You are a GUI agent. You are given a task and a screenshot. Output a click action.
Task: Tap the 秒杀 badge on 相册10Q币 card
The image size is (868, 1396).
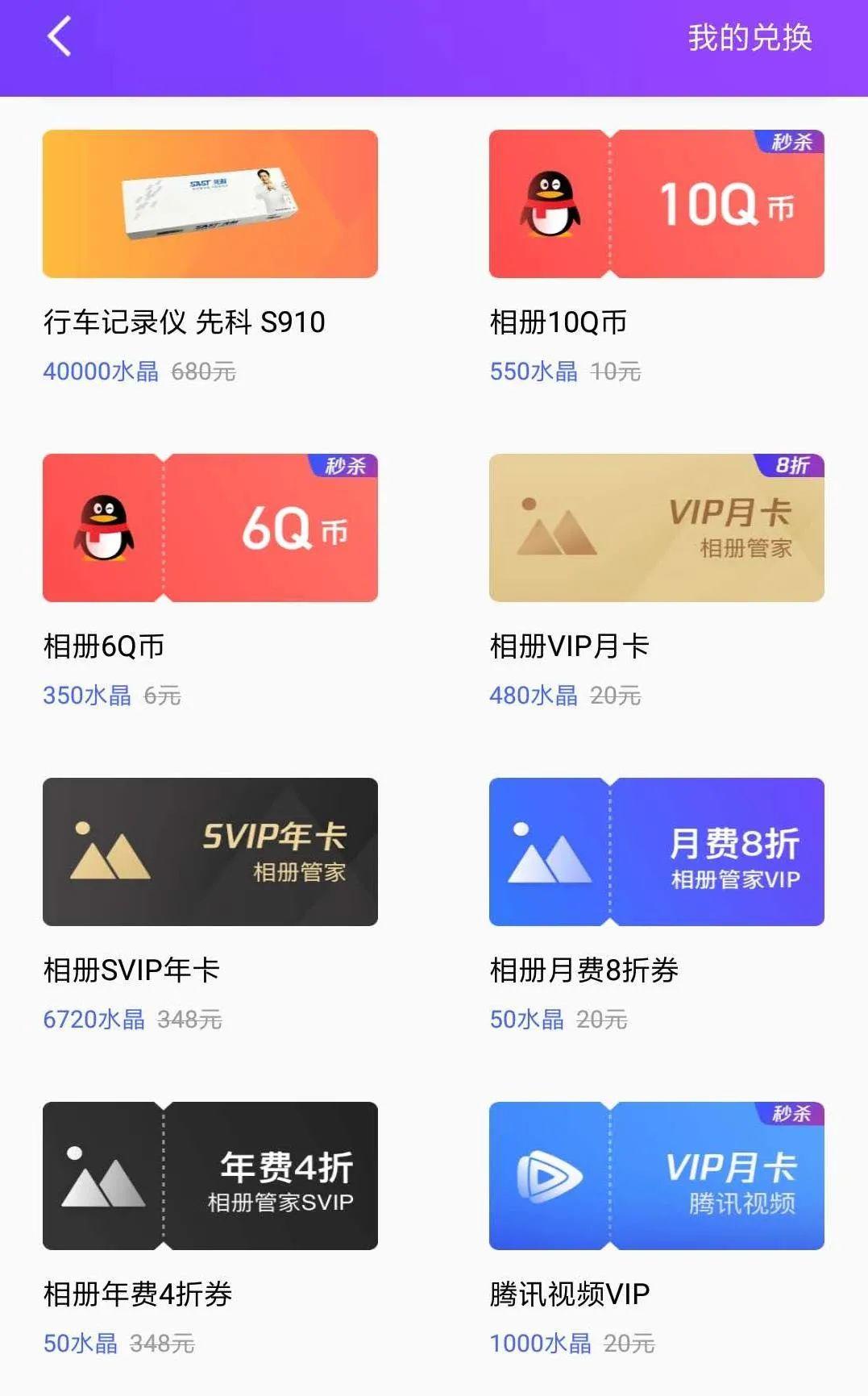pos(794,140)
